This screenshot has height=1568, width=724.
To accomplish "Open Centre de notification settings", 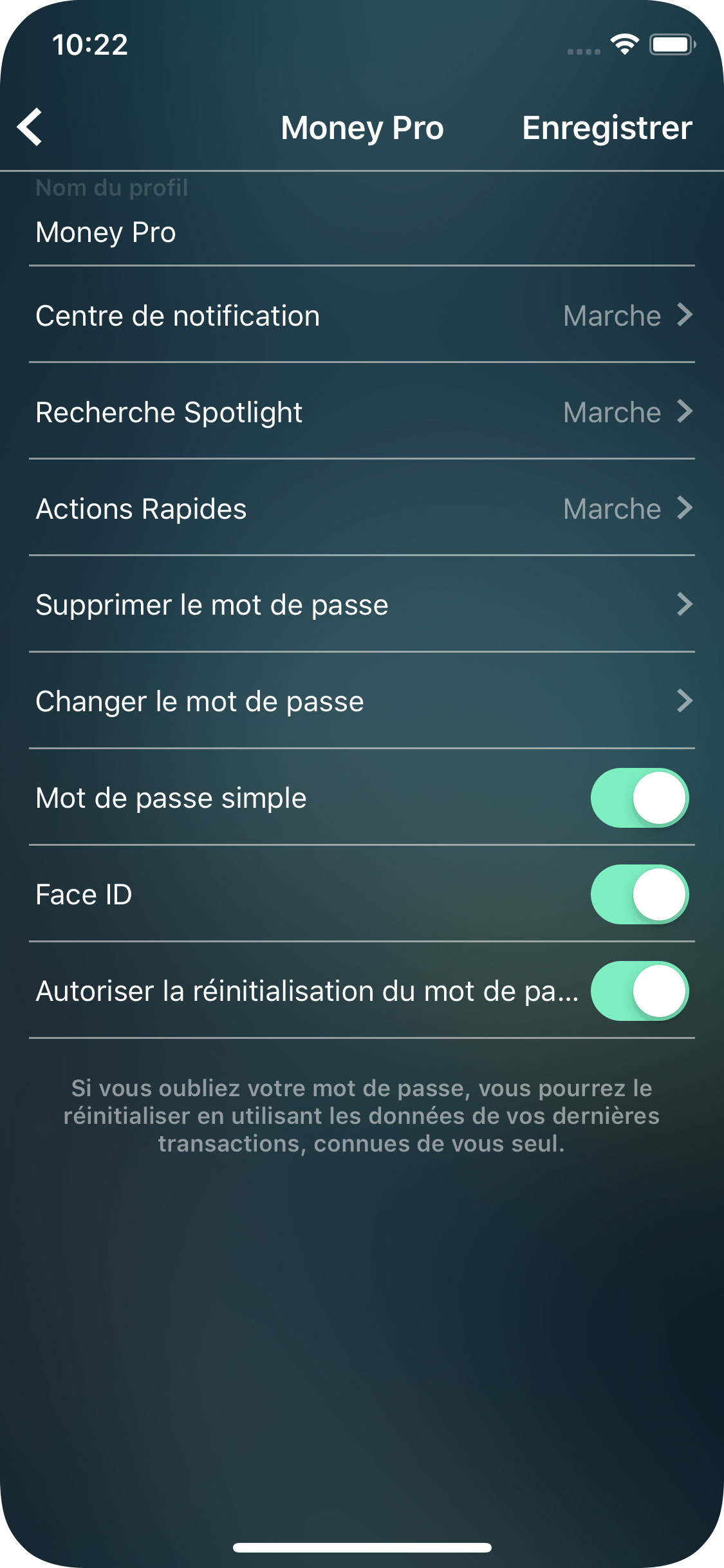I will (360, 315).
